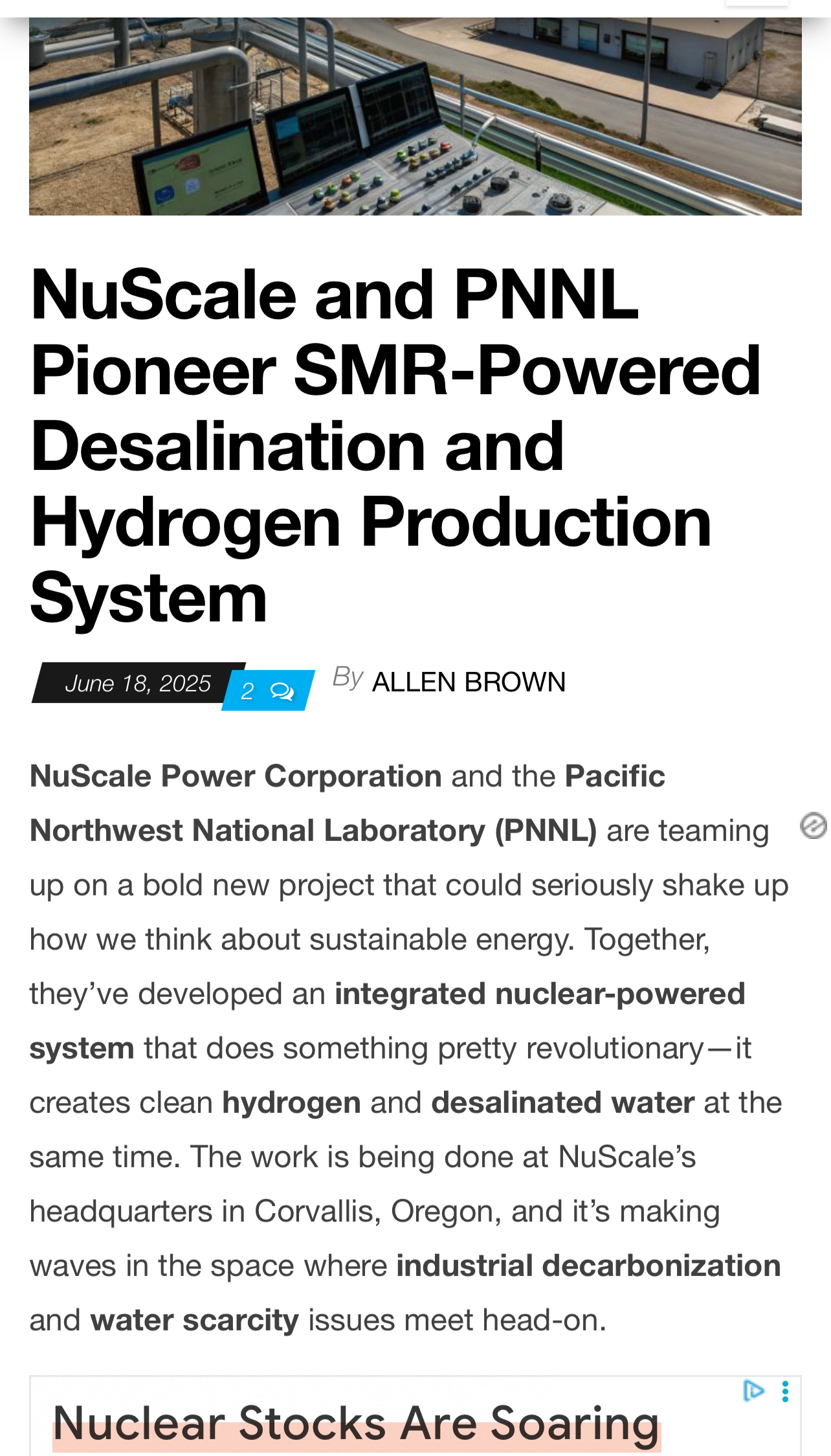Open the comments badge showing 2
This screenshot has width=831, height=1456.
point(268,691)
